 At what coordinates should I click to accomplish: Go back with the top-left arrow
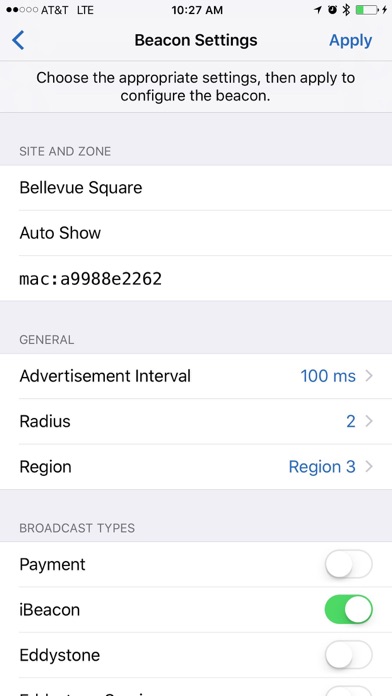tap(18, 40)
